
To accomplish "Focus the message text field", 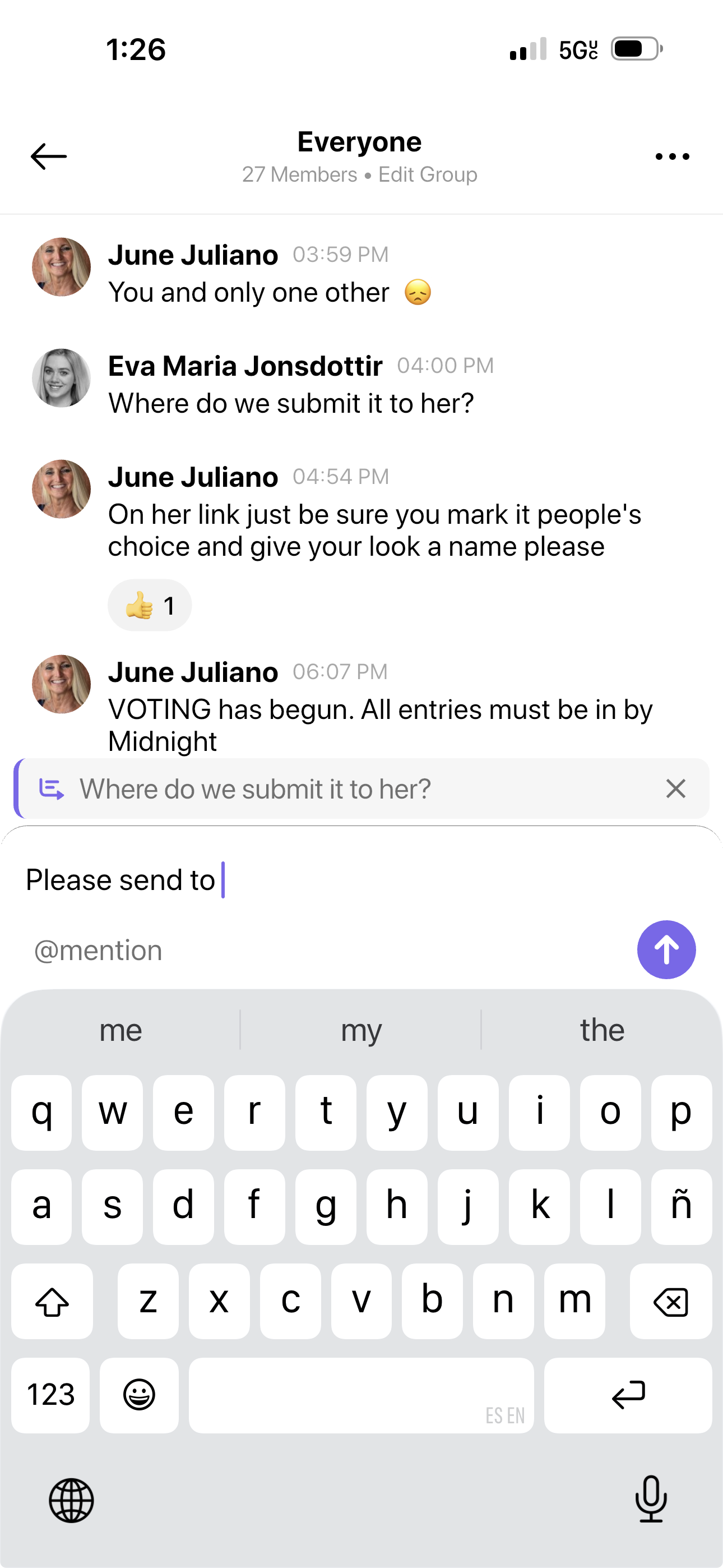I will pyautogui.click(x=361, y=880).
